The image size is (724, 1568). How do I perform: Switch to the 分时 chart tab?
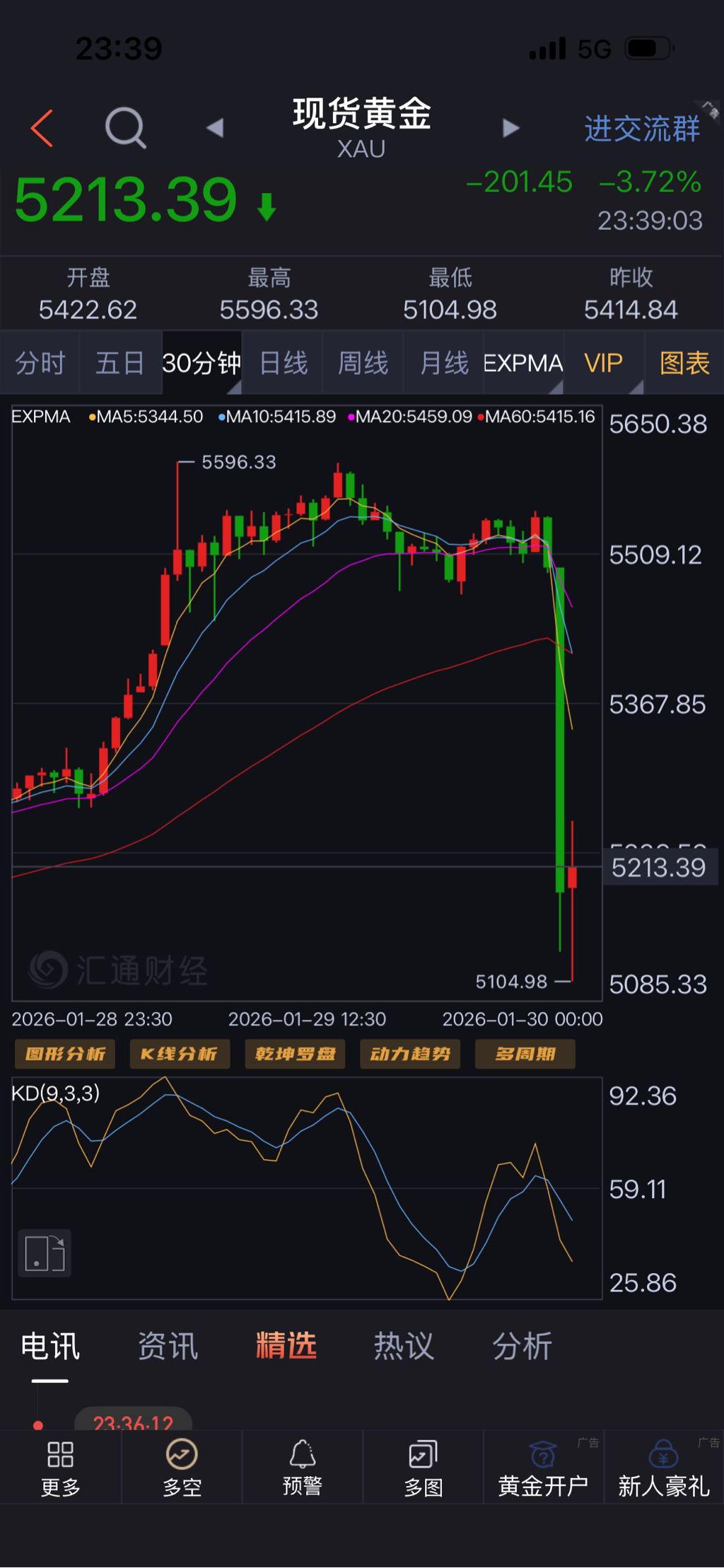[40, 363]
